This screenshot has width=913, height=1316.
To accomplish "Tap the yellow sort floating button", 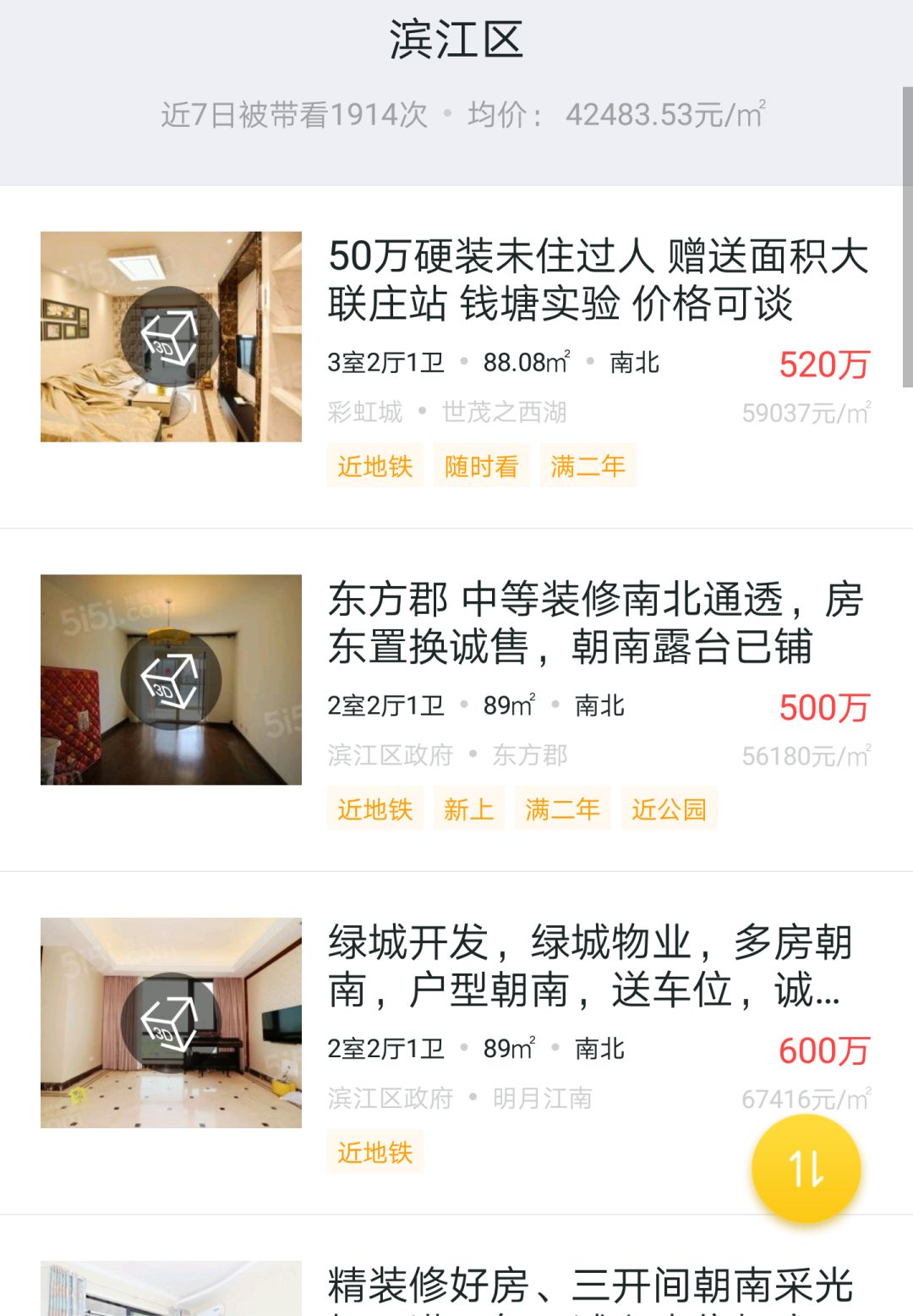I will coord(806,1168).
